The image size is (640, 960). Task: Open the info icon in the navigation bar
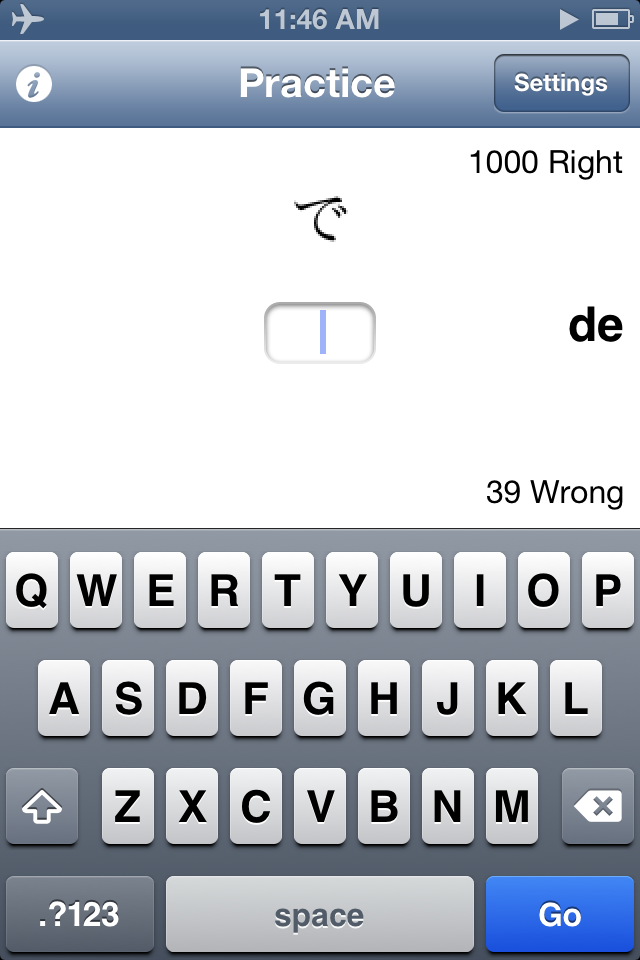point(35,84)
